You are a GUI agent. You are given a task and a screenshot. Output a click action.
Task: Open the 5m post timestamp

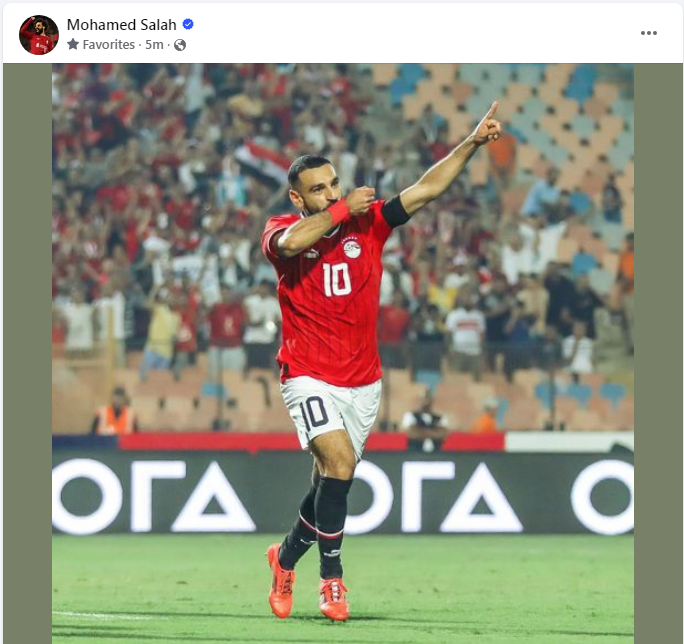click(154, 45)
